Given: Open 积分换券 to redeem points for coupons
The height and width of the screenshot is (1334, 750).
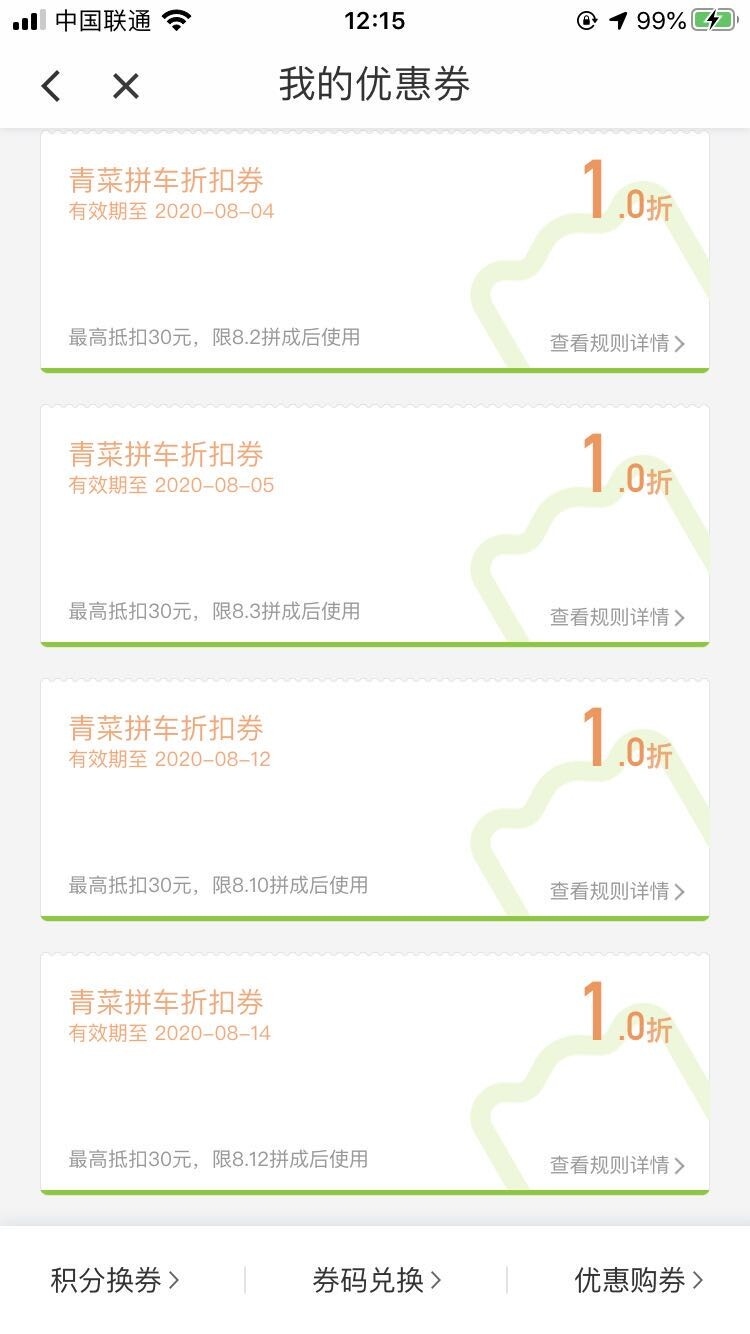Looking at the screenshot, I should tap(115, 1280).
